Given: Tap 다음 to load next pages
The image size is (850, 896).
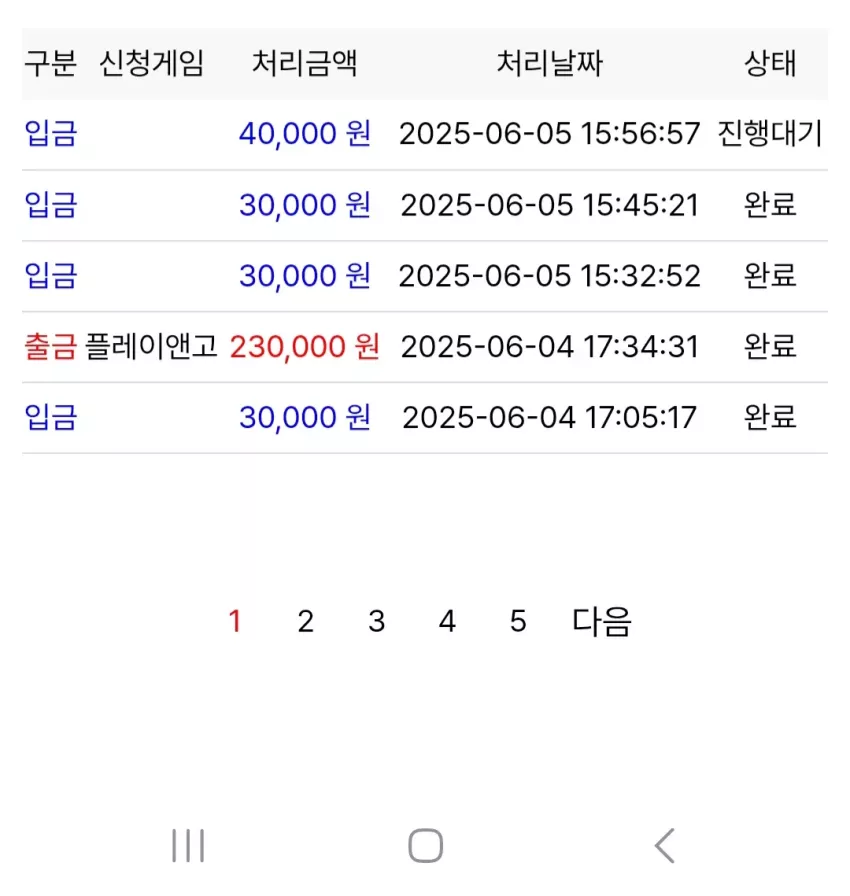Looking at the screenshot, I should click(x=602, y=621).
